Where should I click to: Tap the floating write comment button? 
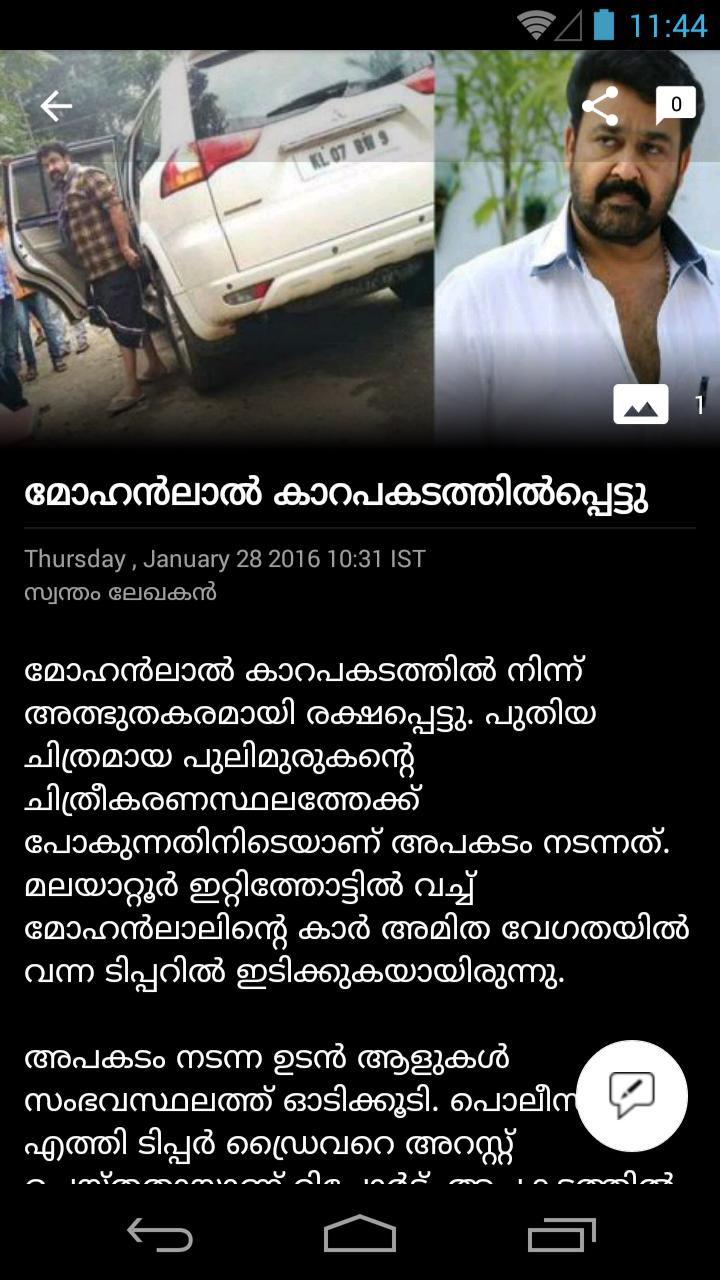pyautogui.click(x=632, y=1095)
